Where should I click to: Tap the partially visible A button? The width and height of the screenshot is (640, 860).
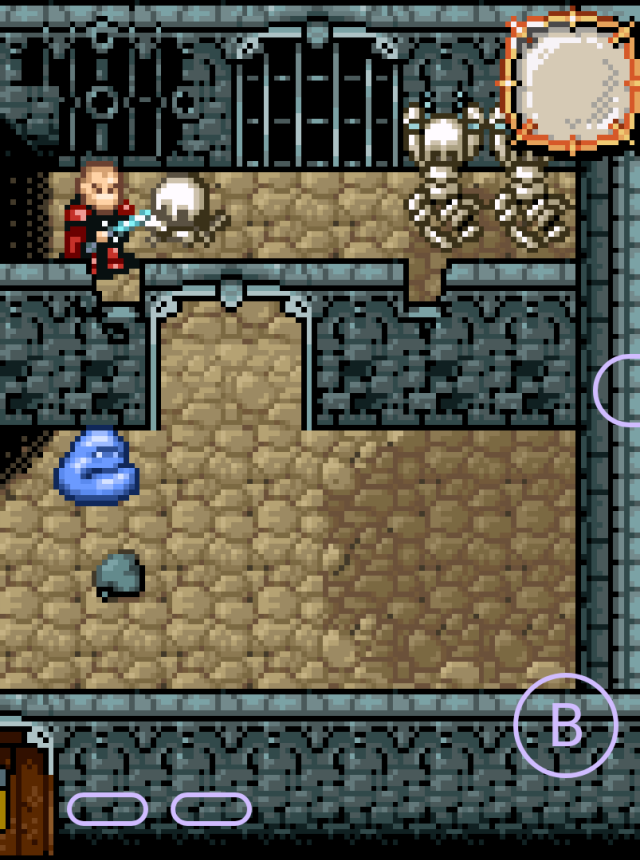[x=620, y=390]
